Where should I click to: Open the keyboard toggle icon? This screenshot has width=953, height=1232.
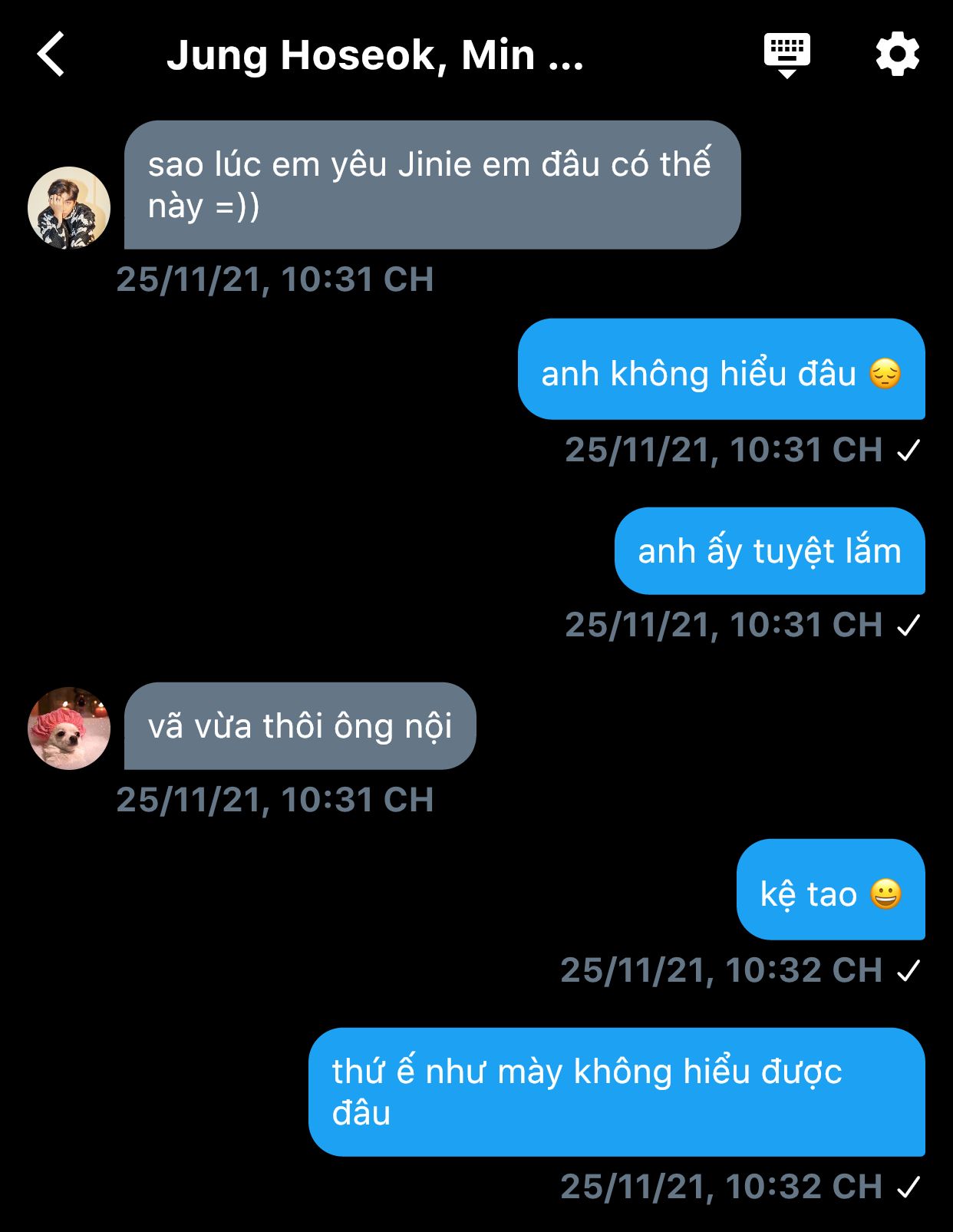coord(786,54)
